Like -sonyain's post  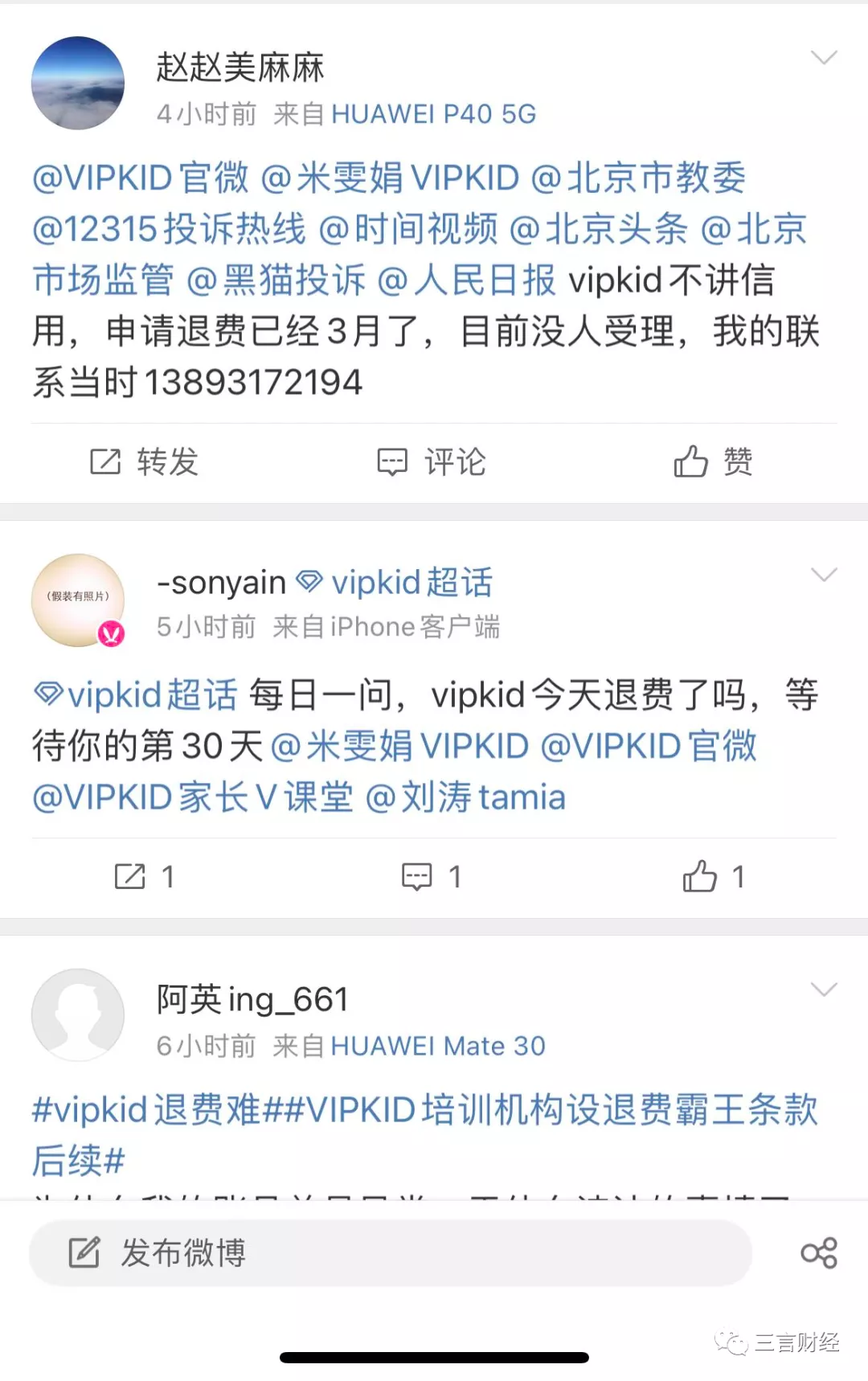713,876
